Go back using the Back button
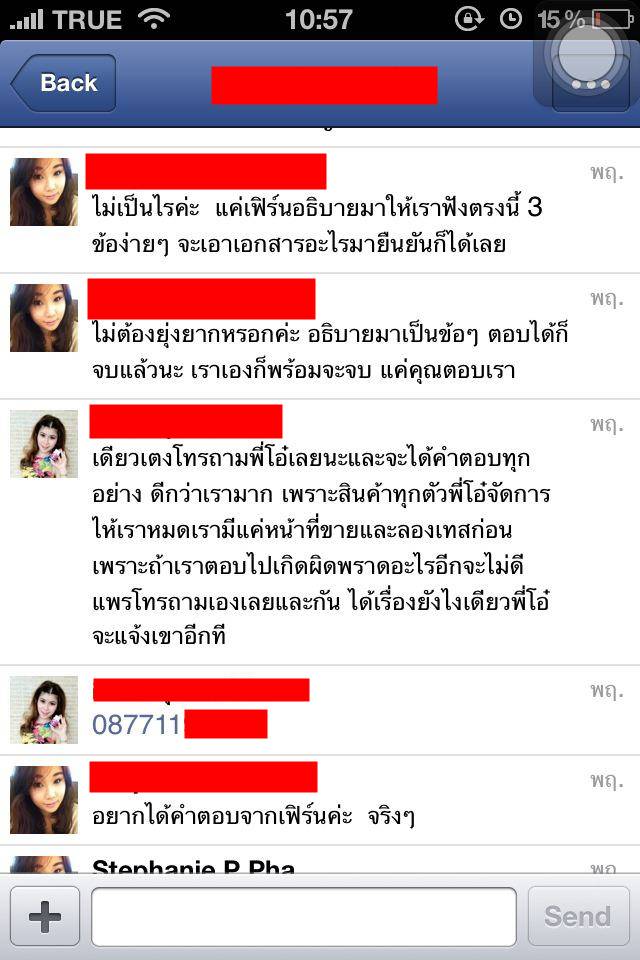Image resolution: width=640 pixels, height=960 pixels. pos(63,83)
